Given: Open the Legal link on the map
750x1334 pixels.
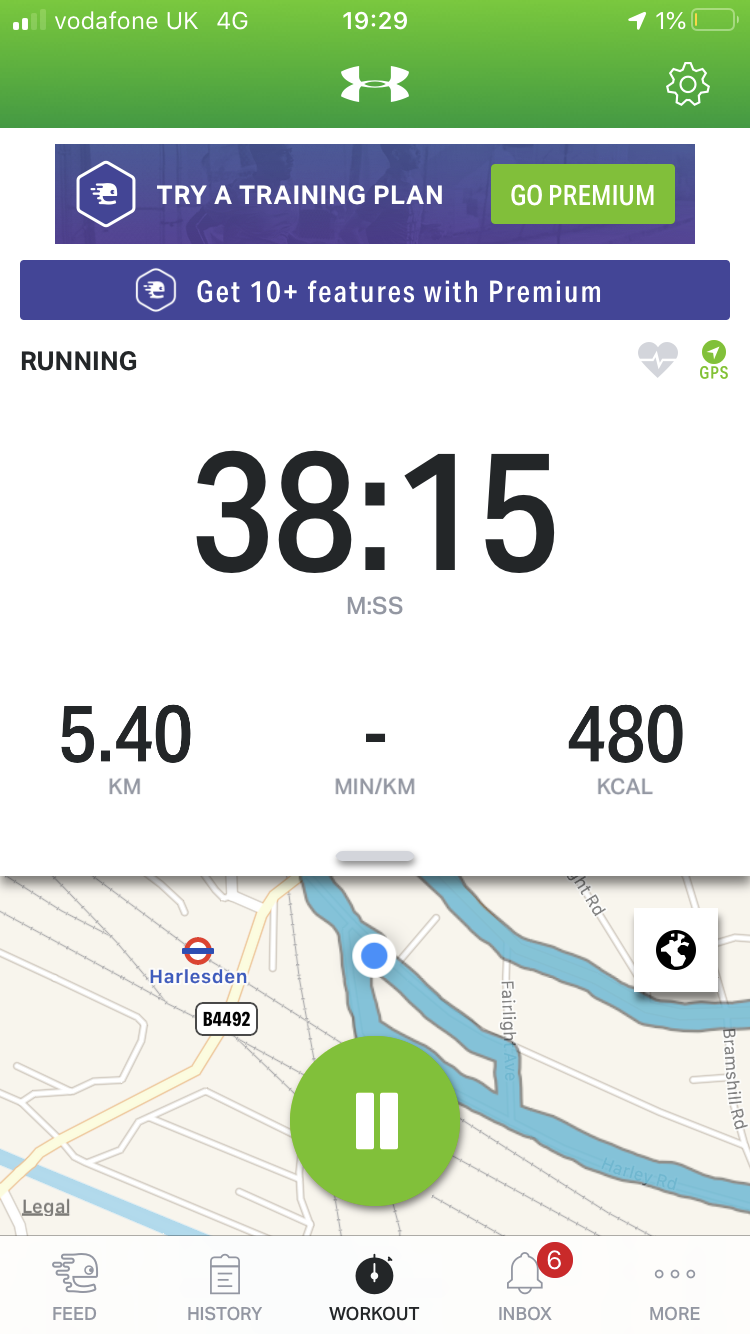Looking at the screenshot, I should pos(46,1207).
